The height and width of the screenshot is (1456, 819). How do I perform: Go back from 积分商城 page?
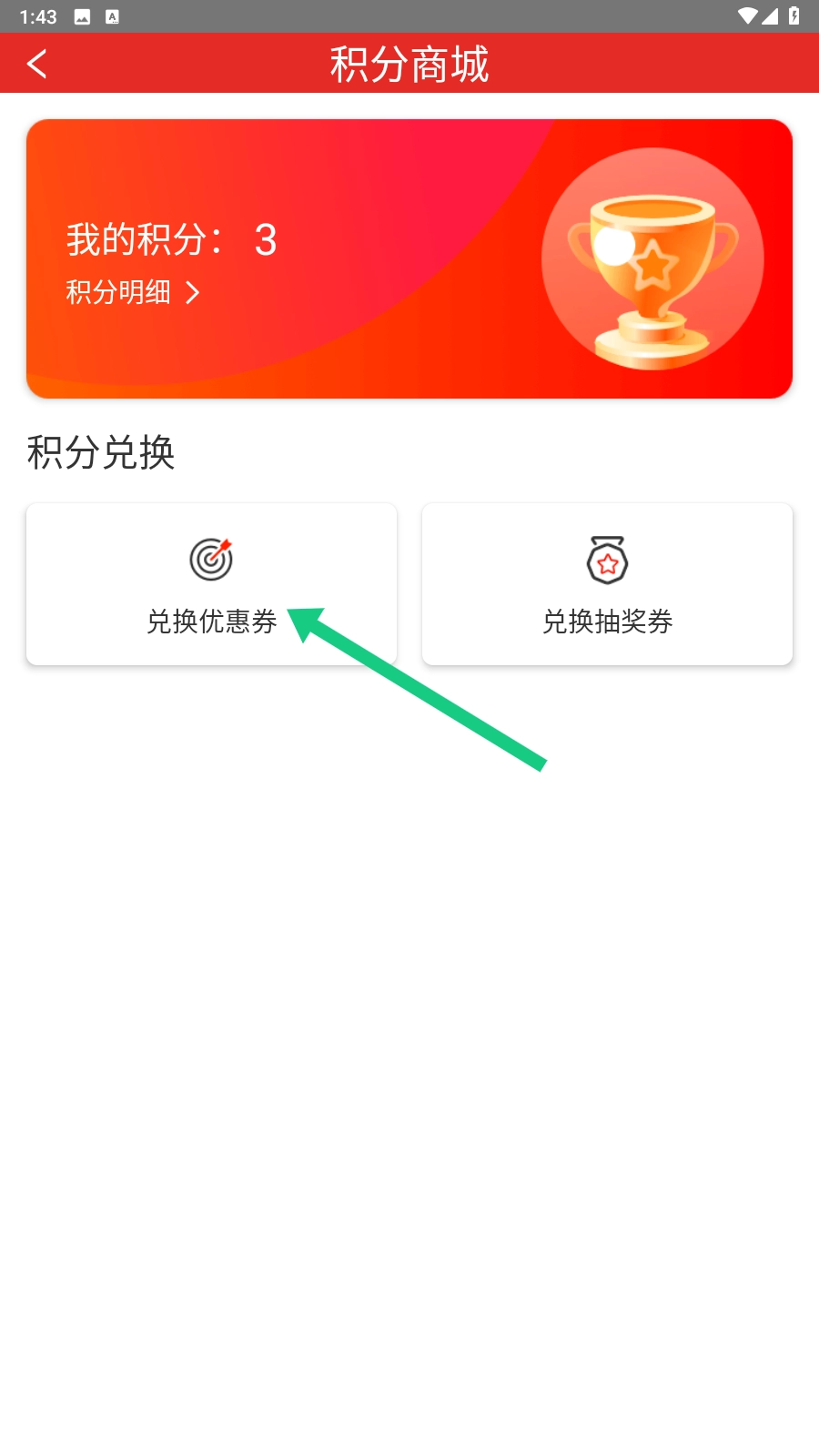[x=37, y=64]
